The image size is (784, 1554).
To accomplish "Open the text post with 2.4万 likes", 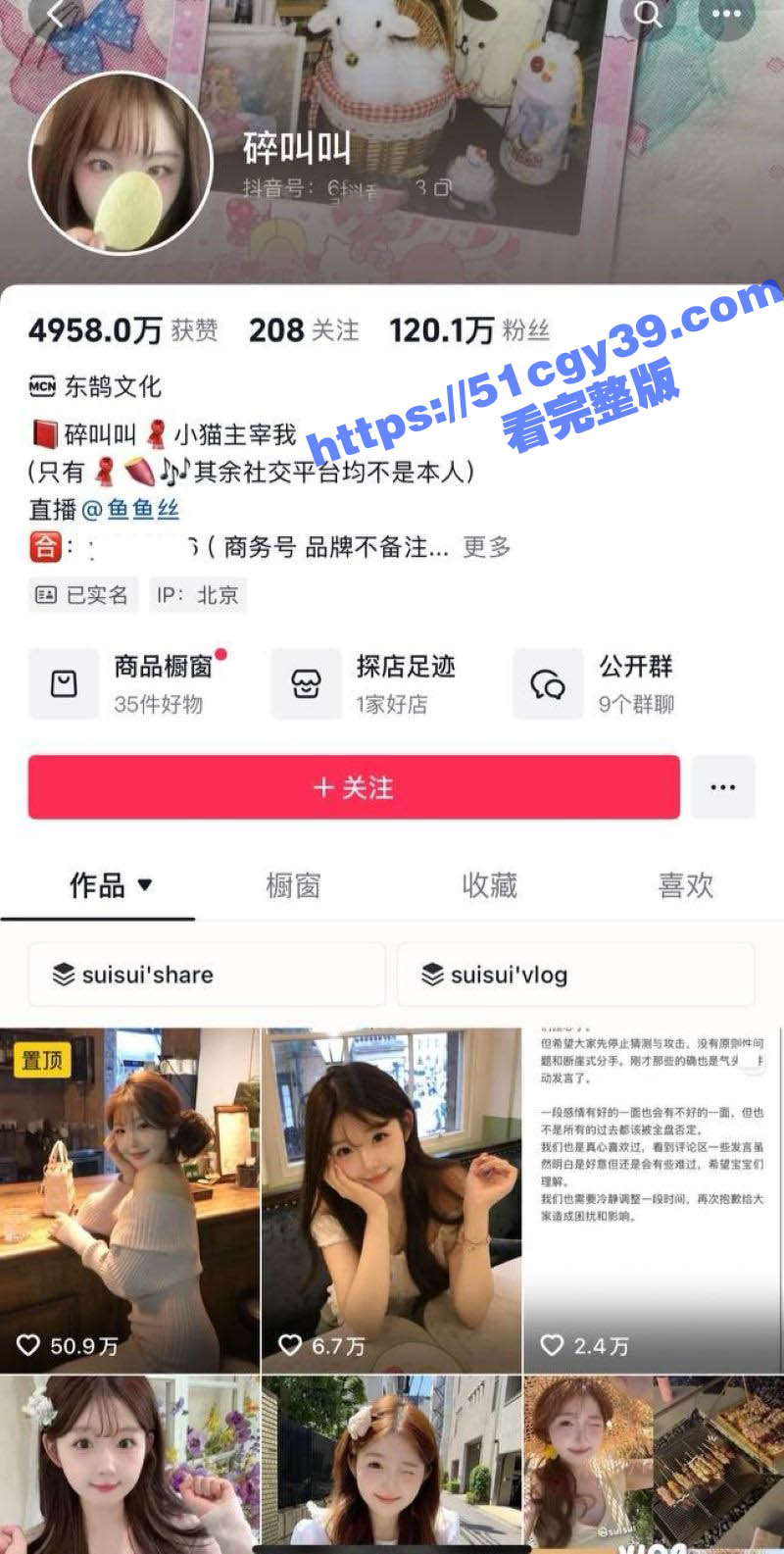I will click(x=653, y=1200).
